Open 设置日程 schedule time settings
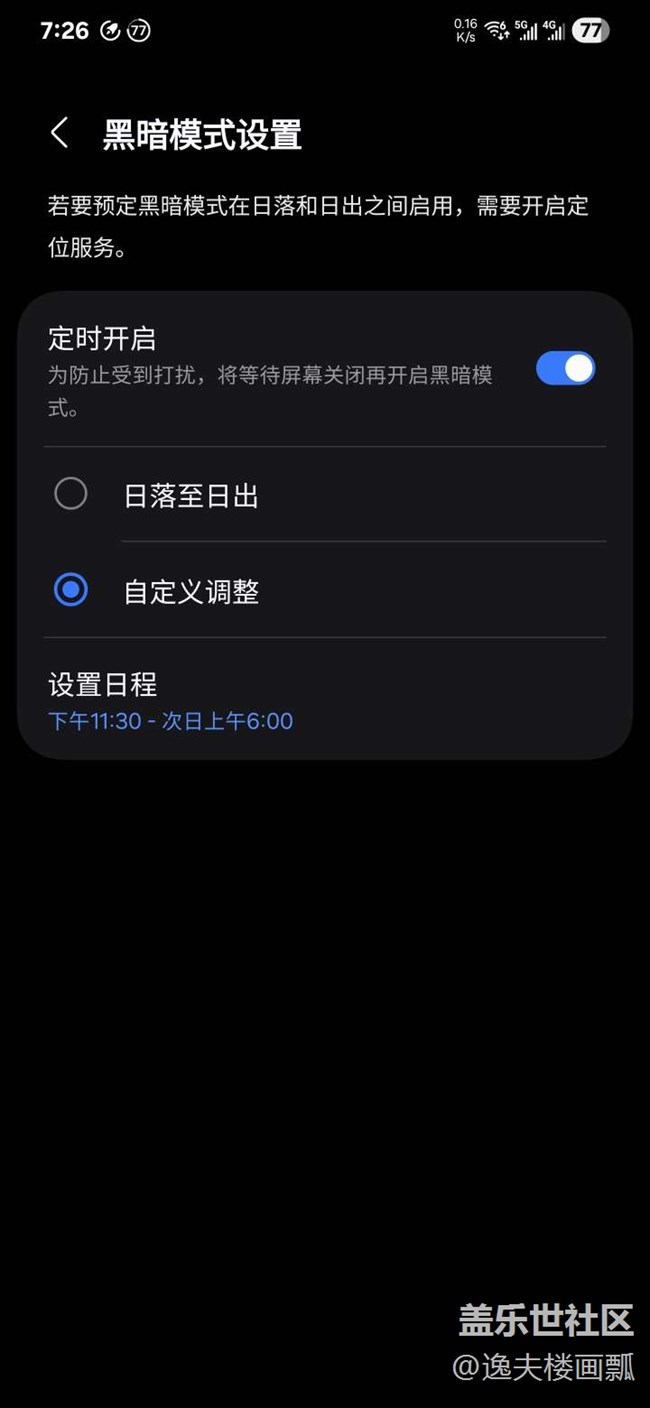Screen dimensions: 650x1408 pos(170,701)
